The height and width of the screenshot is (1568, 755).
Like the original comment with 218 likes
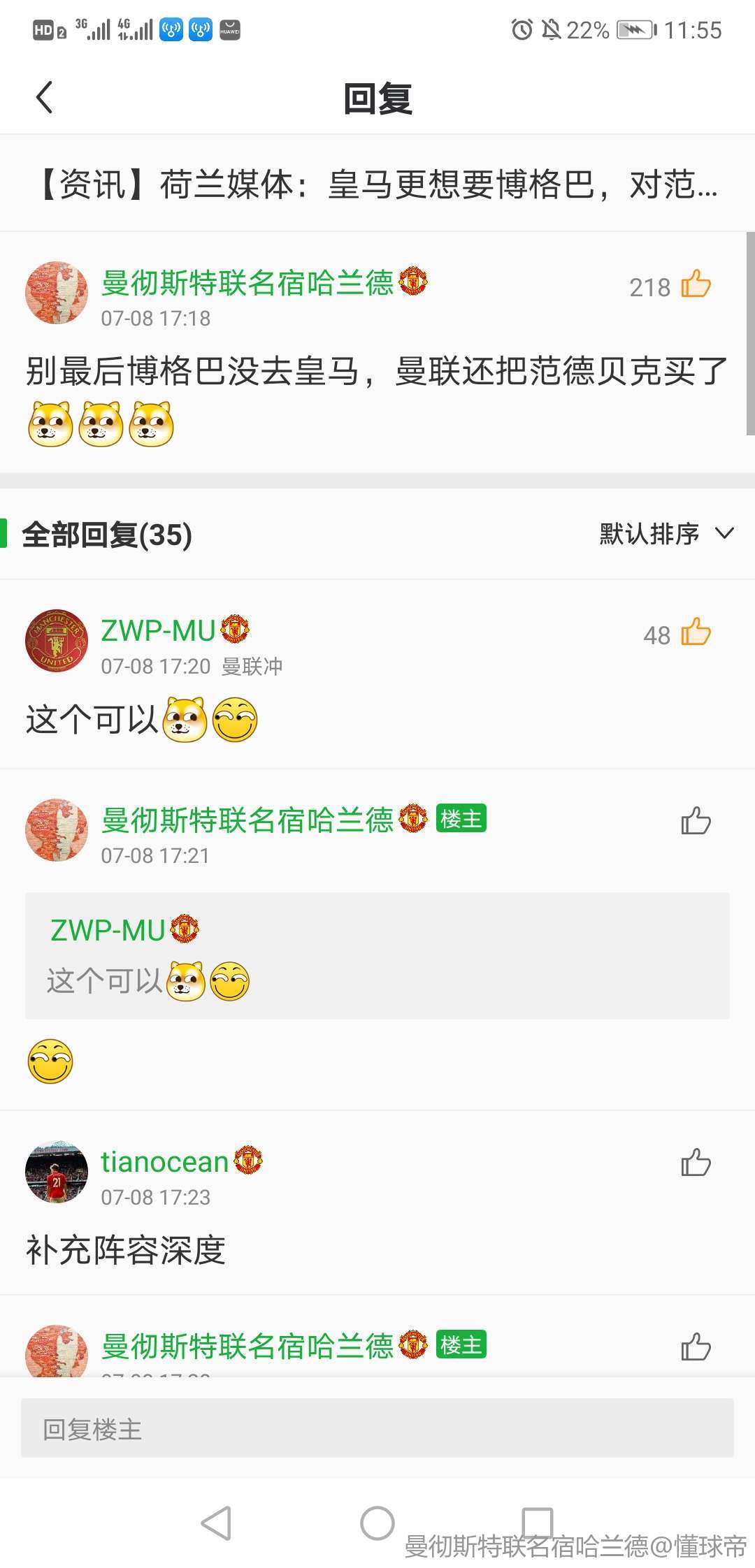[x=696, y=284]
